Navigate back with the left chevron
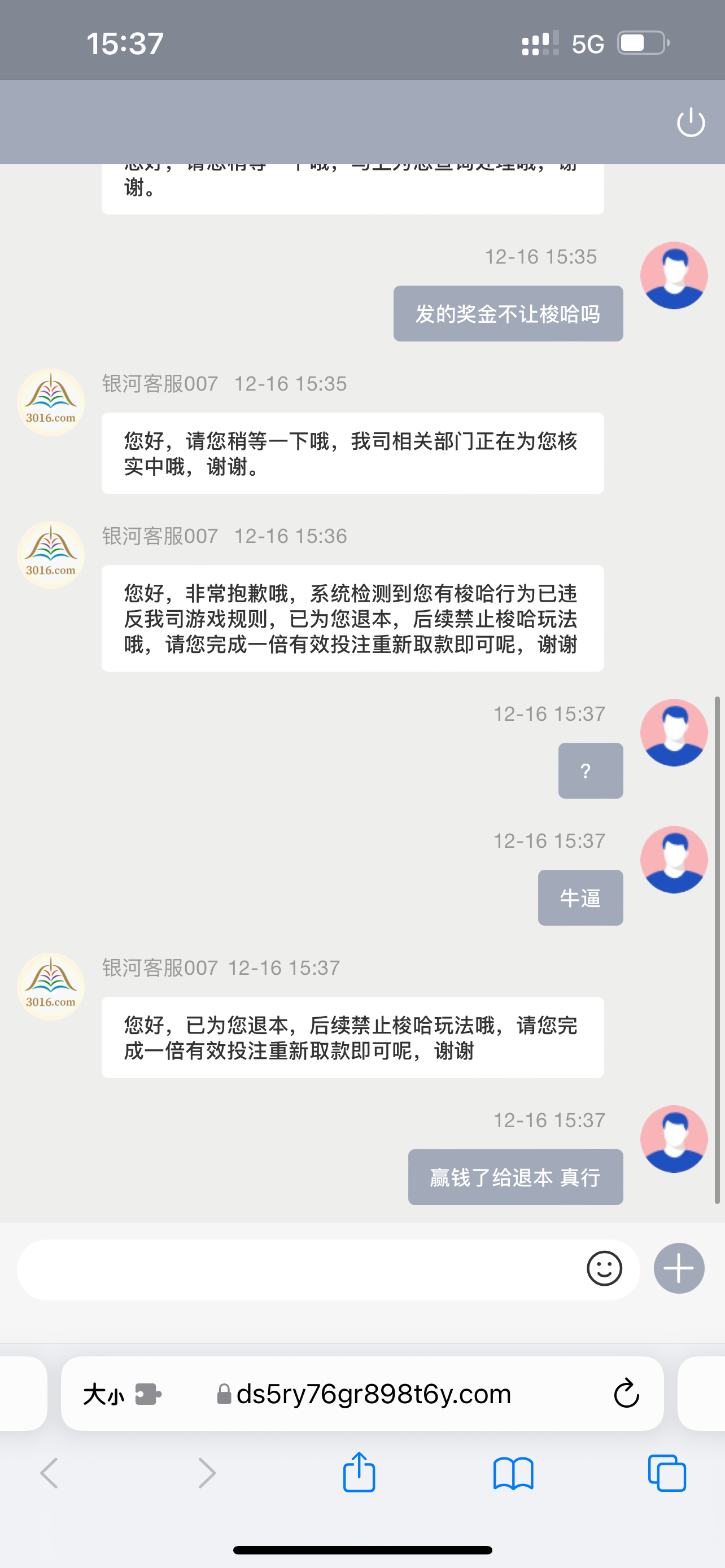The height and width of the screenshot is (1568, 725). point(51,1473)
